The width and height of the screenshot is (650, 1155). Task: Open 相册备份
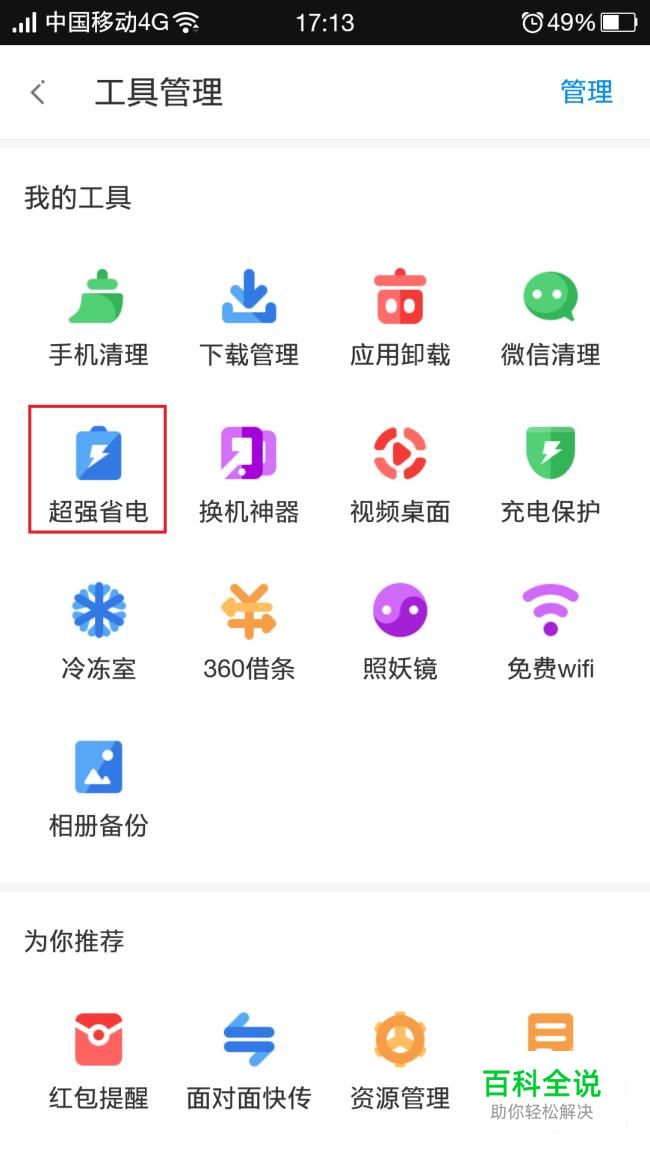(98, 789)
